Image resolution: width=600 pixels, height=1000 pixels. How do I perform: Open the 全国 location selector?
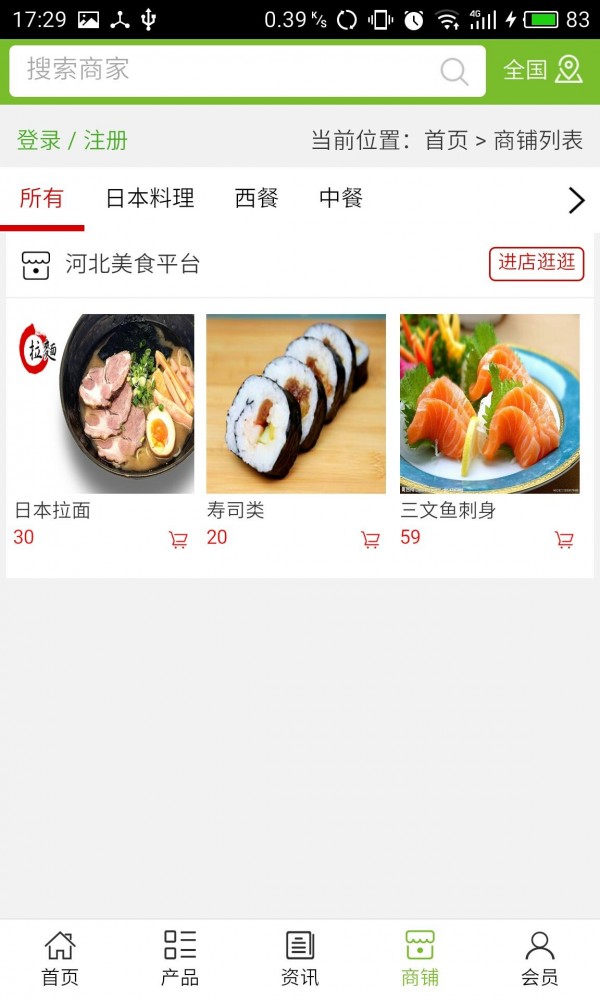click(x=542, y=70)
